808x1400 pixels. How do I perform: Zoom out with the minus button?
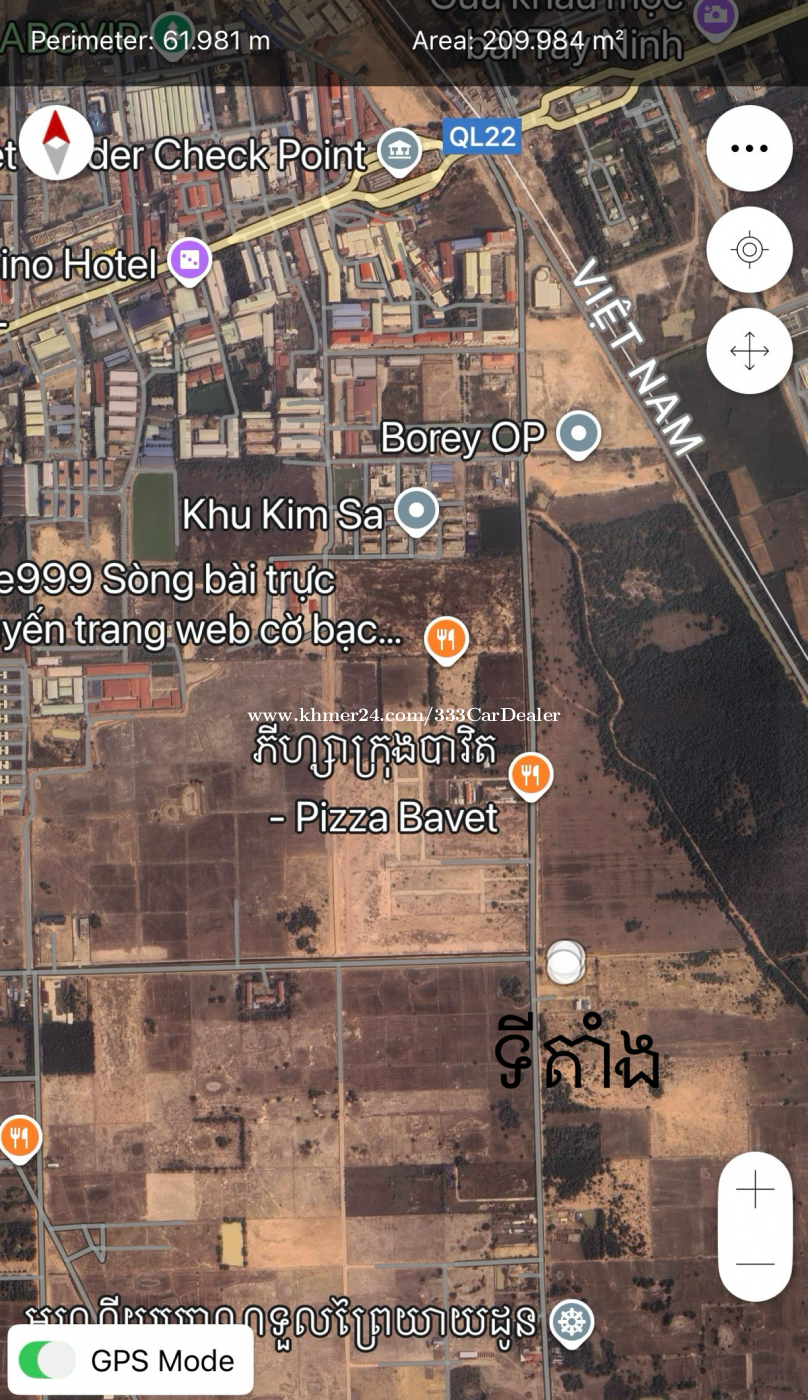(x=755, y=1264)
